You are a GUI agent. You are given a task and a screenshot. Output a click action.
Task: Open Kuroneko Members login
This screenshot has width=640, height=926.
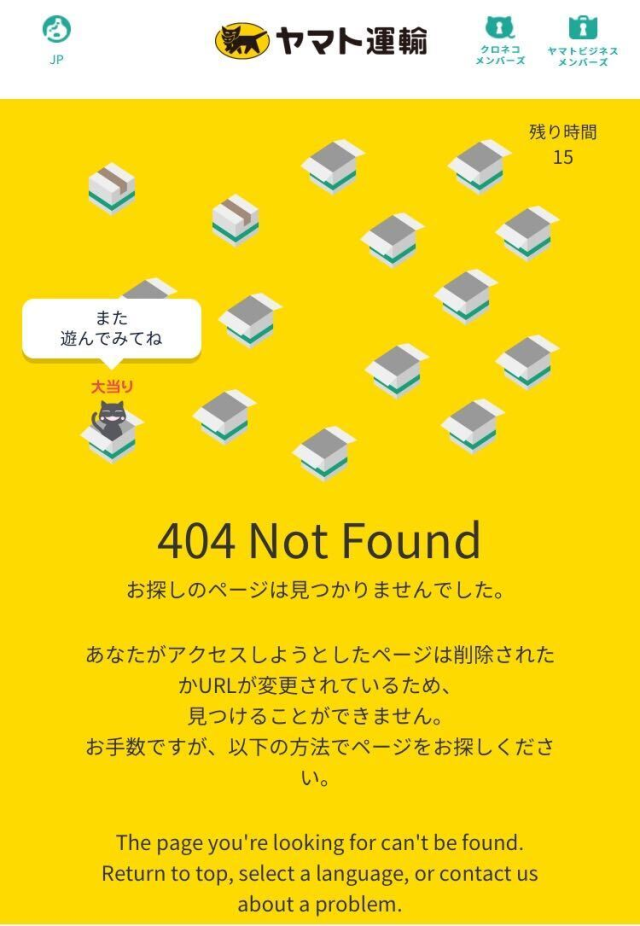[x=499, y=40]
